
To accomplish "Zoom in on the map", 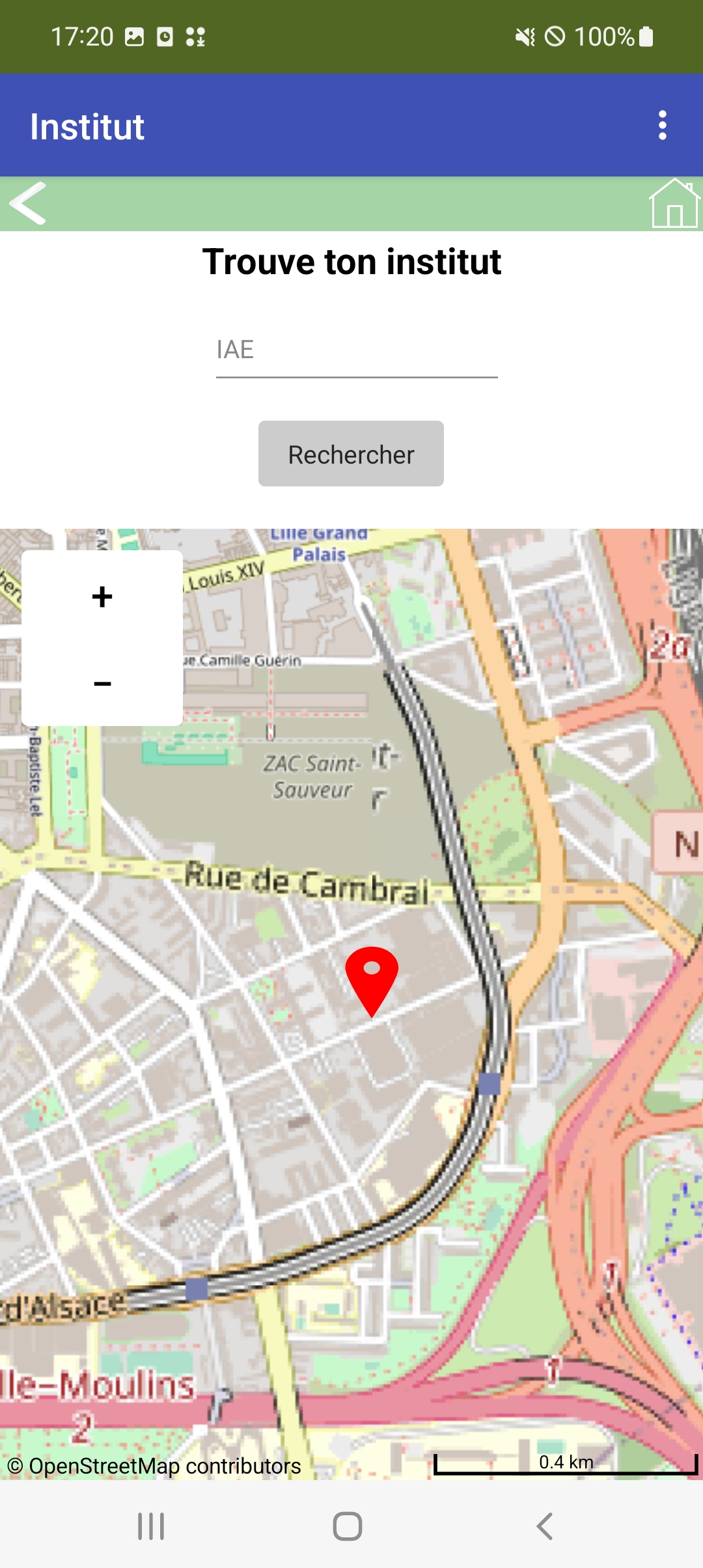I will pyautogui.click(x=102, y=596).
